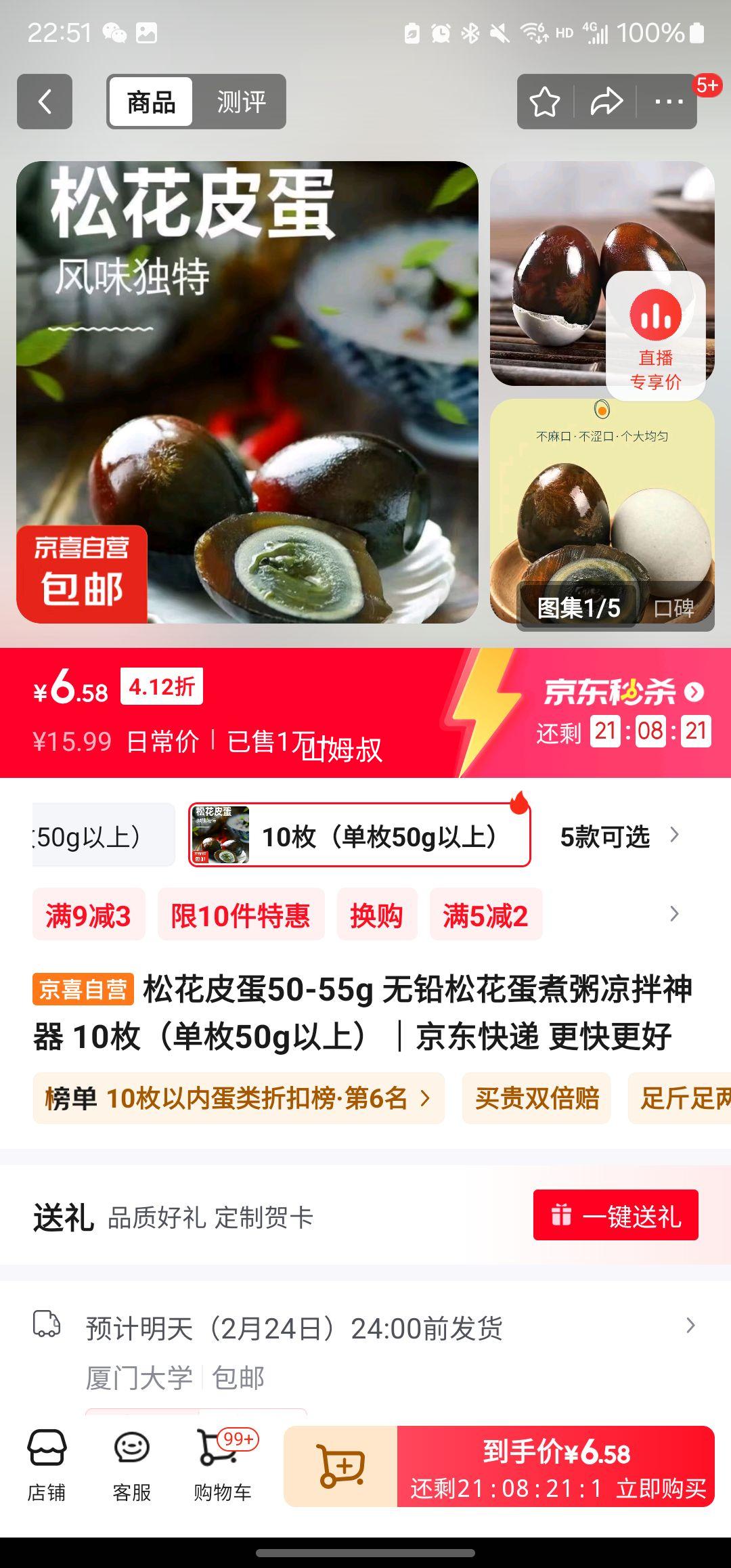Viewport: 731px width, 1568px height.
Task: Stay on the 商品 tab
Action: point(150,102)
